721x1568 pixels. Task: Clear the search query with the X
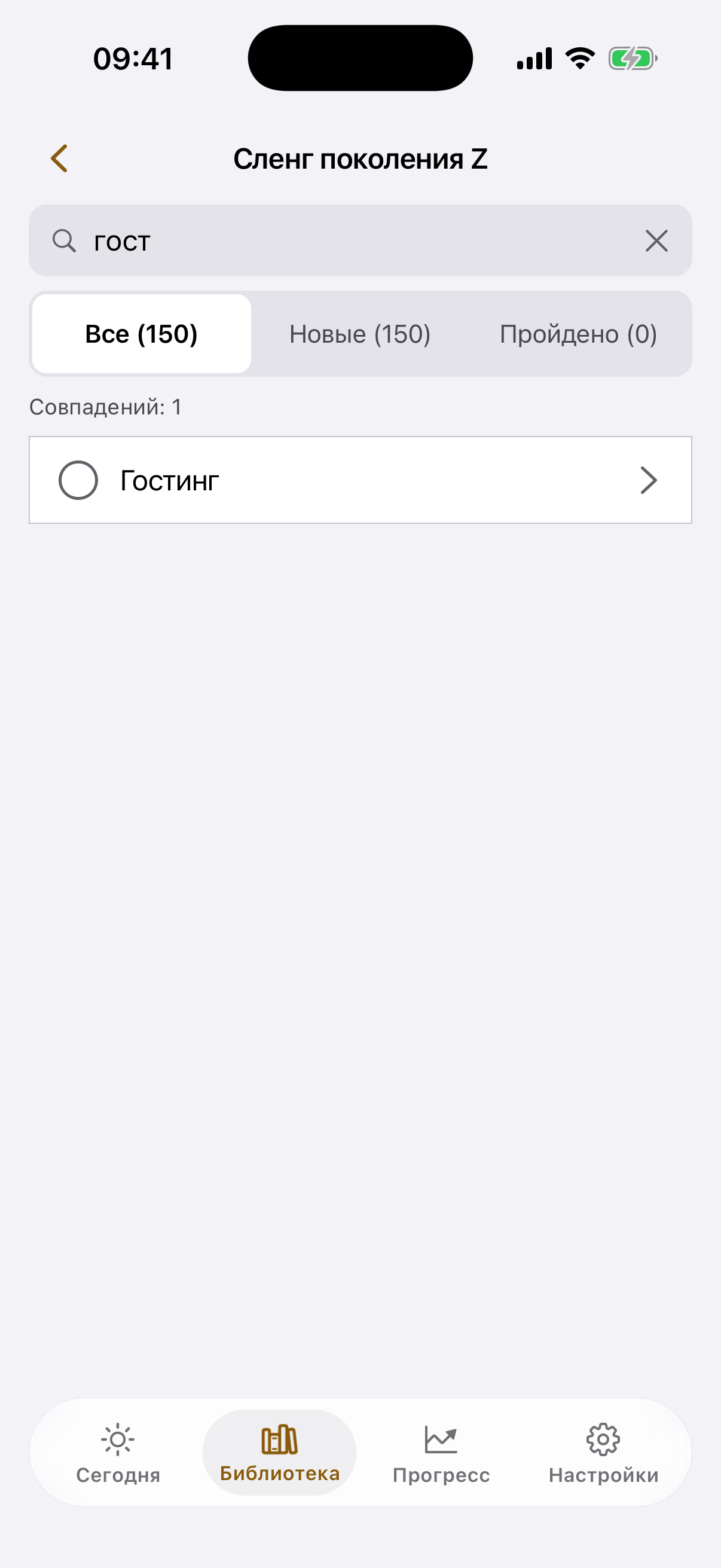click(x=656, y=240)
